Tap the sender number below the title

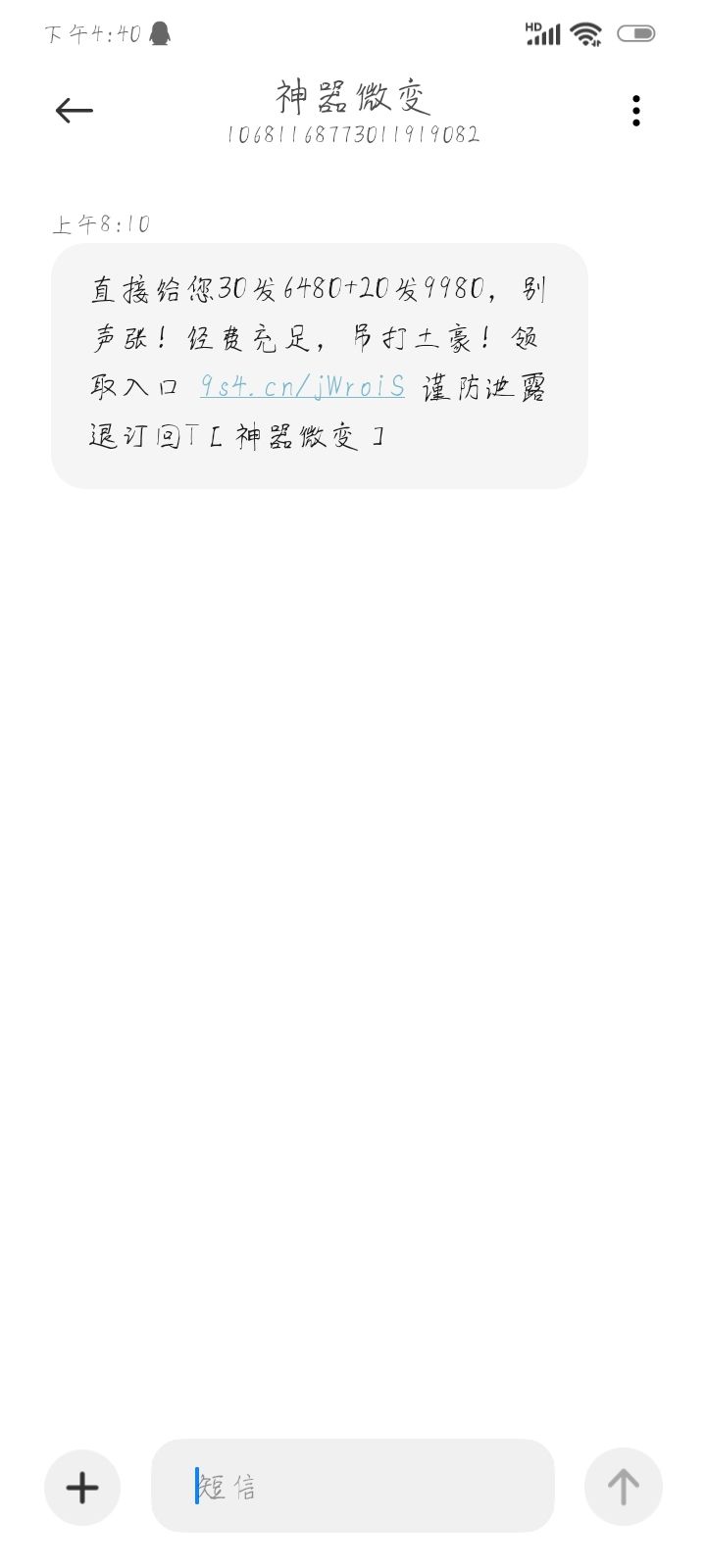click(353, 134)
